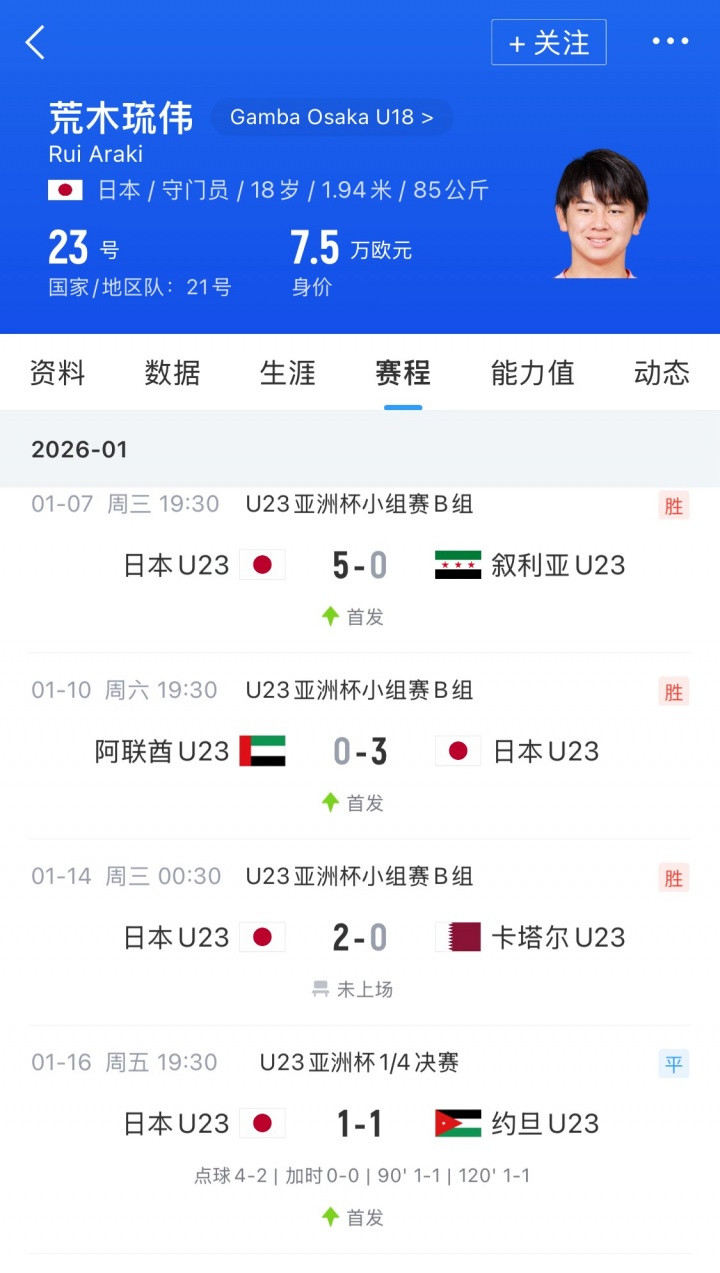Screen dimensions: 720x1273
Task: Open the Japan U23 vs 叙利亚 U23 match
Action: (360, 565)
